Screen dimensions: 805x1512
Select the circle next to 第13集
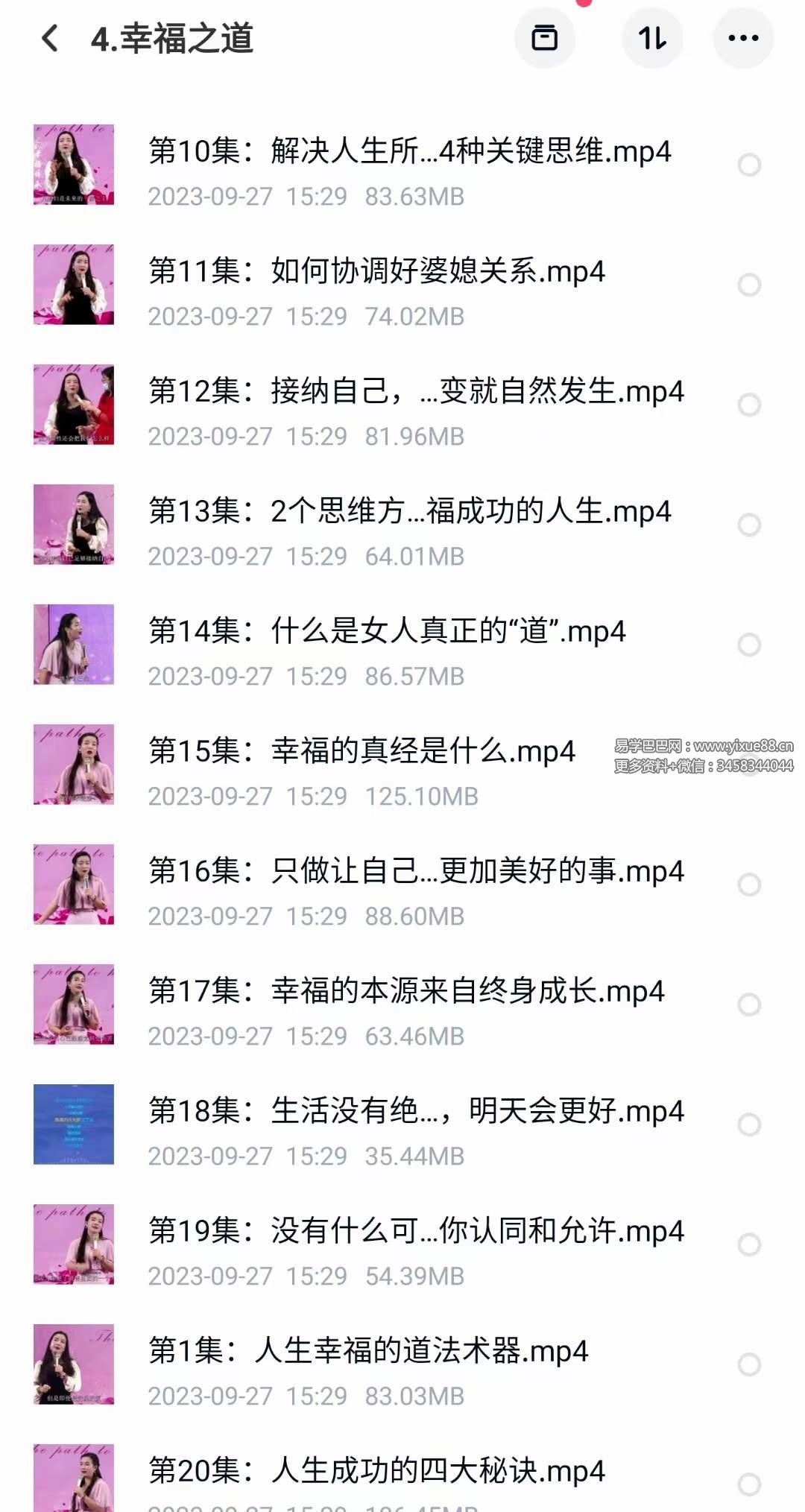tap(749, 525)
